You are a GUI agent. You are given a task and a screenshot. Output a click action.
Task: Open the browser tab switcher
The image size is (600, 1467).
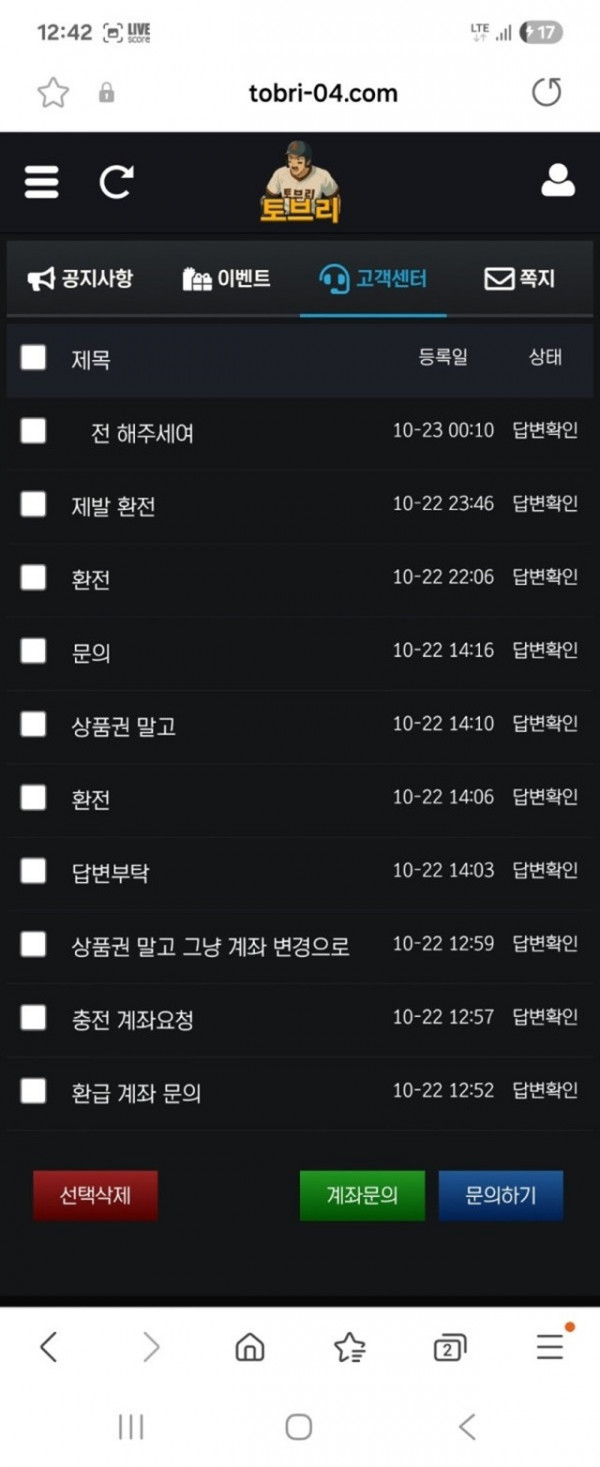450,1348
